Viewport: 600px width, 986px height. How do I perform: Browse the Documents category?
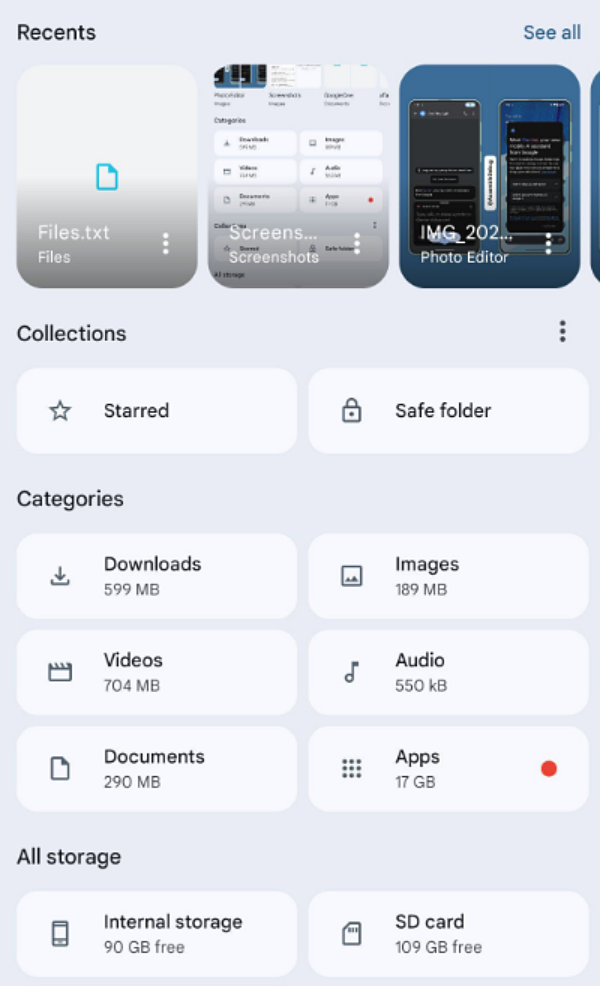pyautogui.click(x=157, y=768)
